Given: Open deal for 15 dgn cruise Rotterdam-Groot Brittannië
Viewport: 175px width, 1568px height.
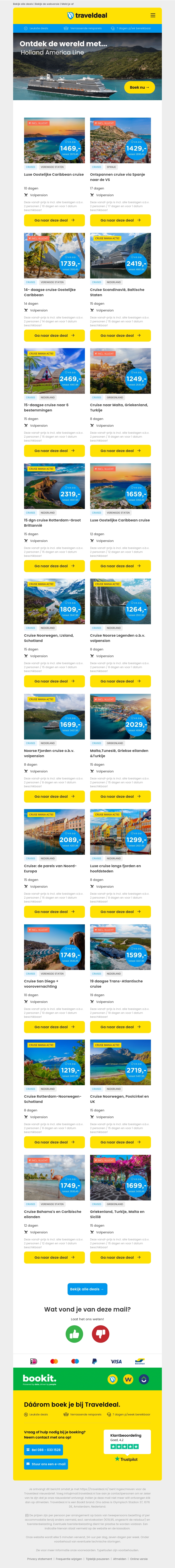Looking at the screenshot, I should point(54,566).
